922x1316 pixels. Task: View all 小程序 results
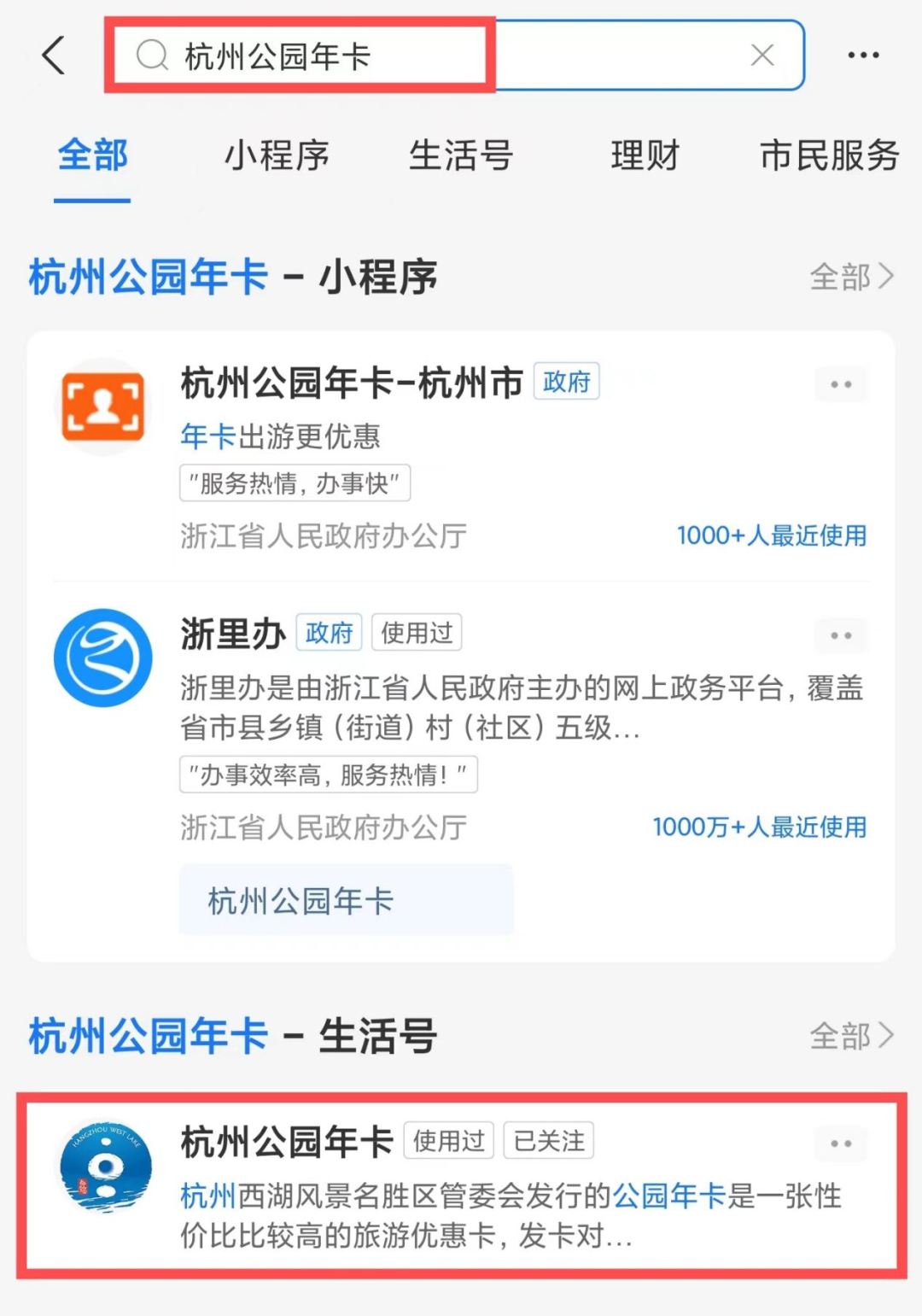pos(850,277)
